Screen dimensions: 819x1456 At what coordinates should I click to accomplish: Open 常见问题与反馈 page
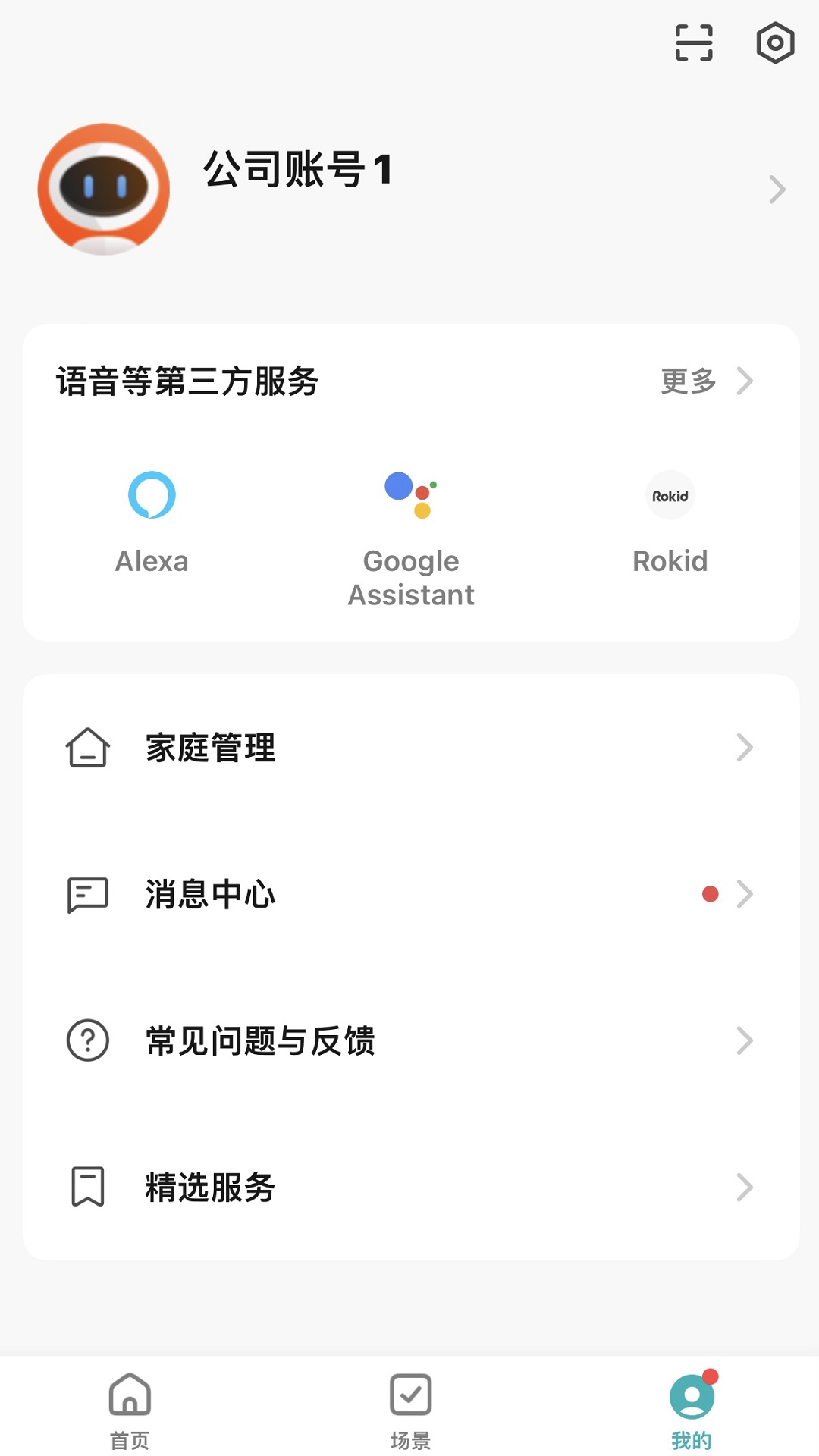262,1042
